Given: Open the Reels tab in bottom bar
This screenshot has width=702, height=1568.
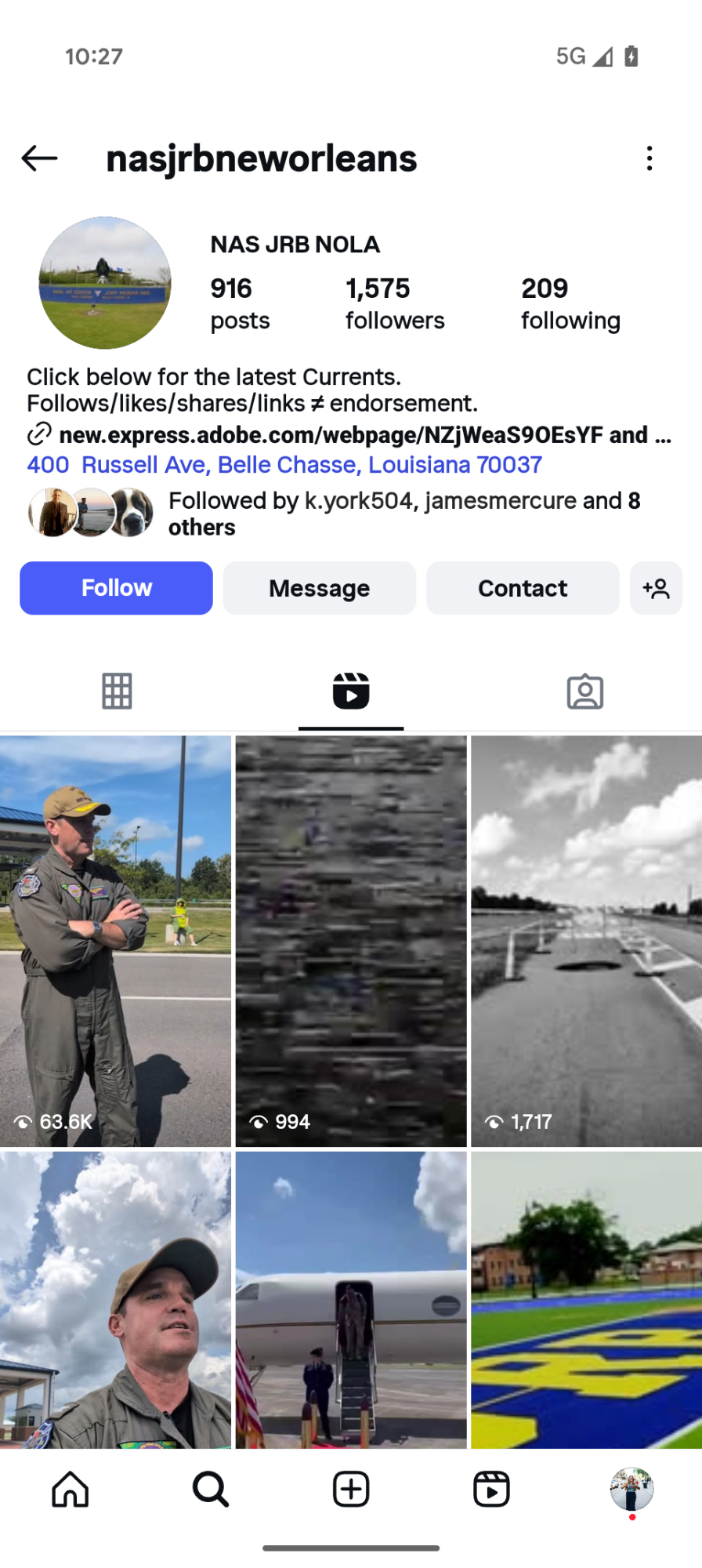Looking at the screenshot, I should (491, 1489).
